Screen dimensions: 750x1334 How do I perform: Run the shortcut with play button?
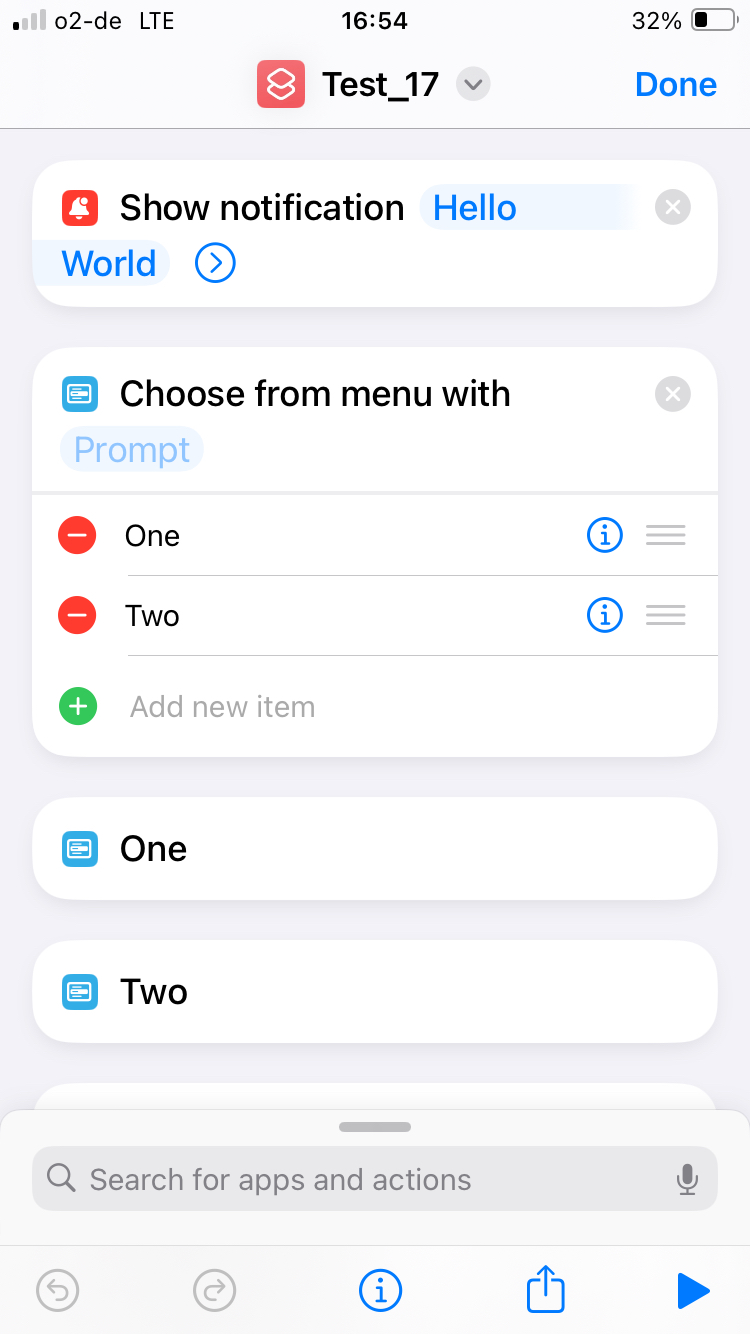point(693,1291)
